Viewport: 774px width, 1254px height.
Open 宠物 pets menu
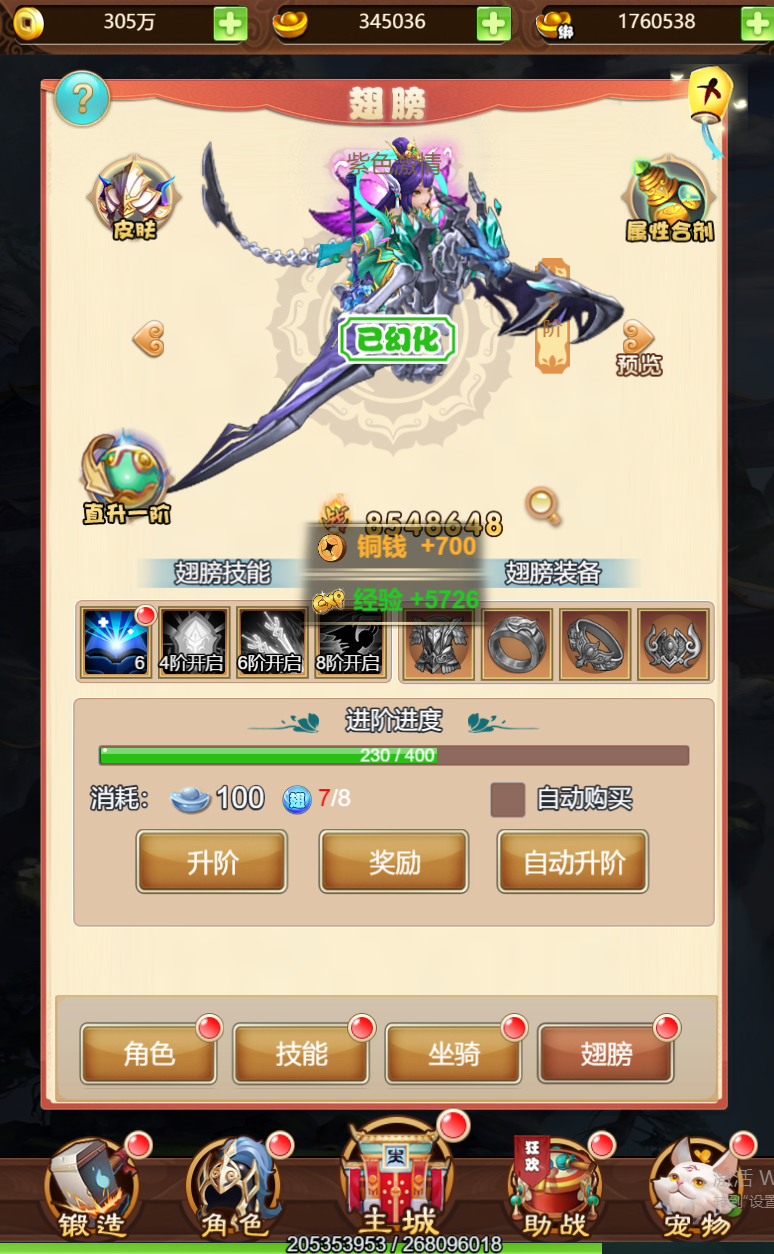tap(697, 1190)
